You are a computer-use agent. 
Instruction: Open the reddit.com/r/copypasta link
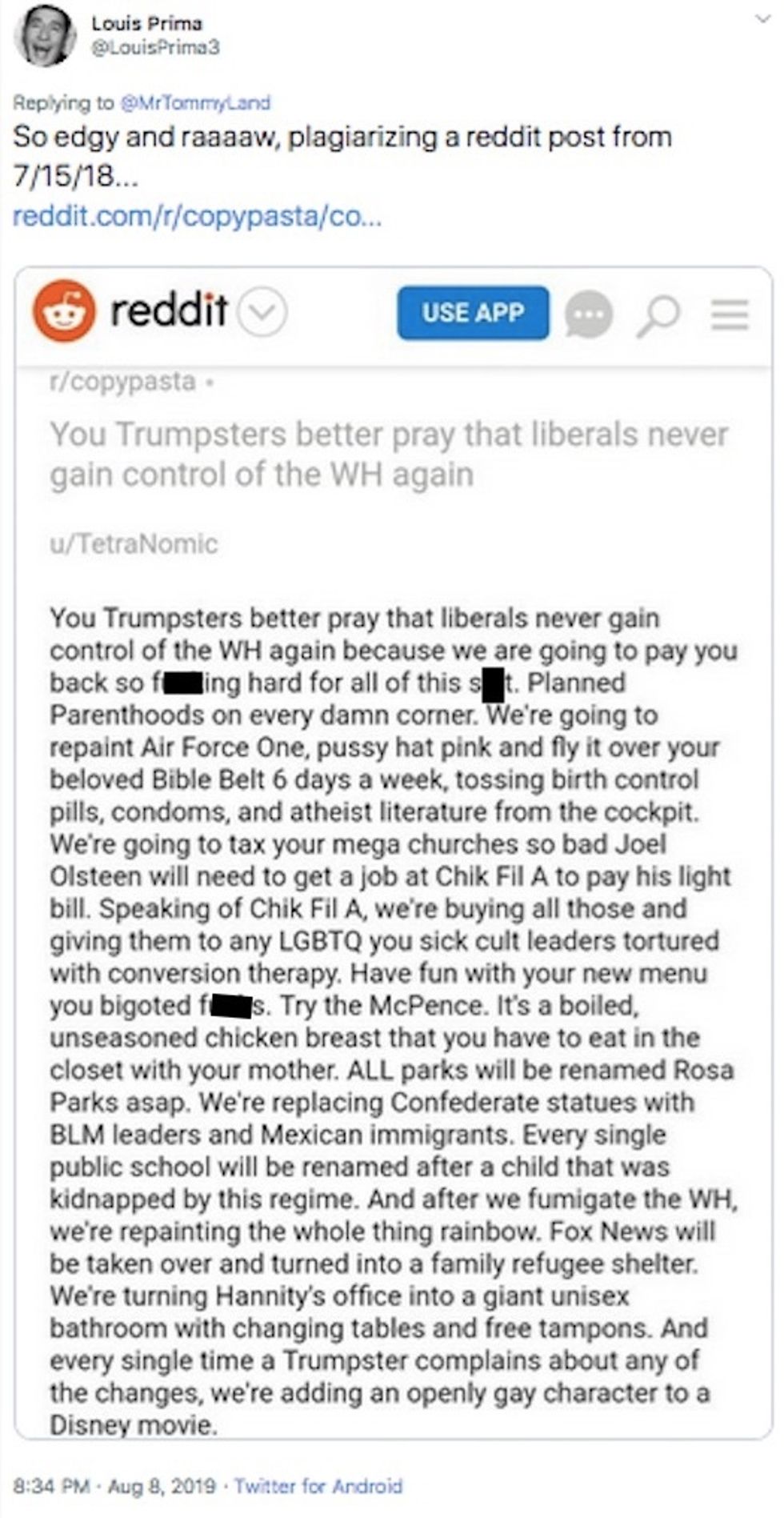click(197, 217)
